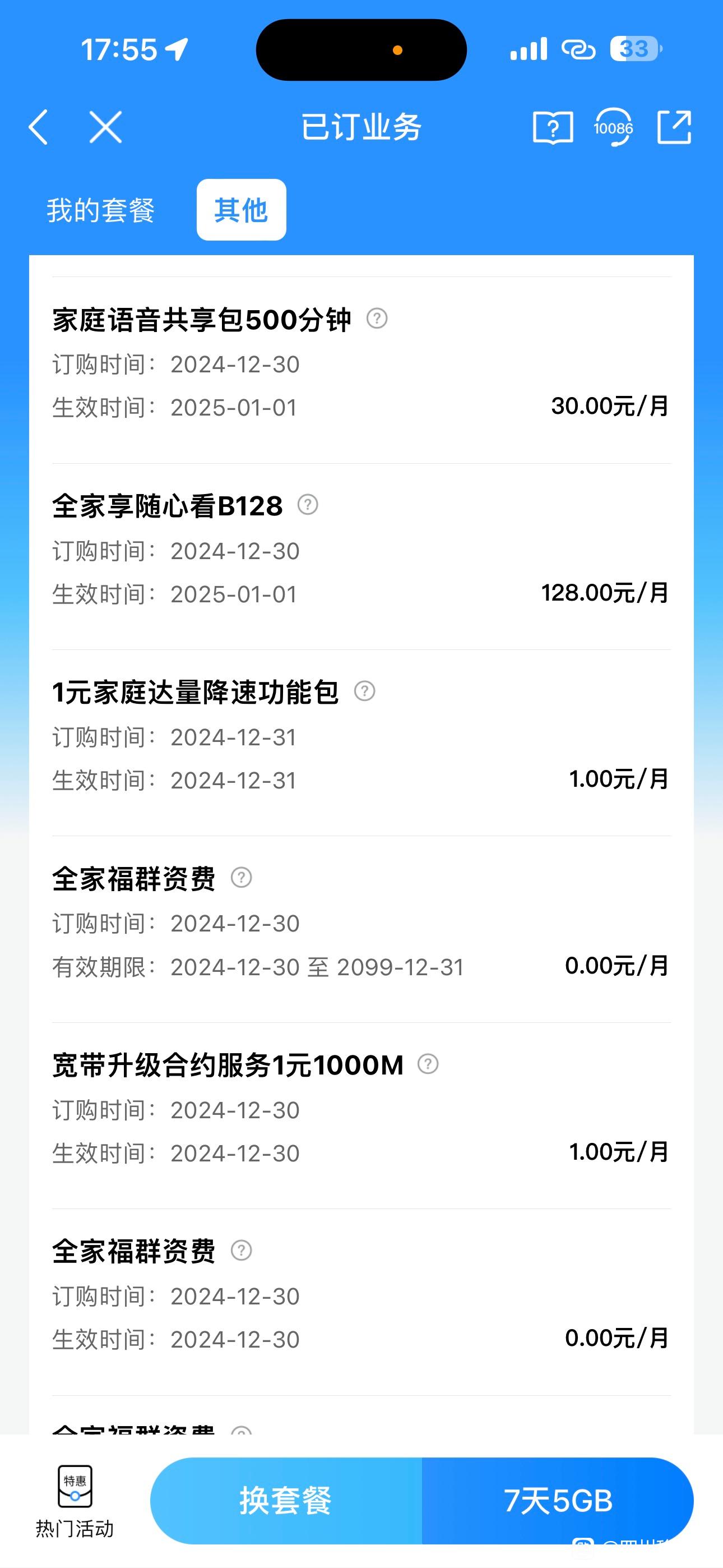Tap the question mark beside 全家享随心看B128
Viewport: 723px width, 1568px height.
308,505
